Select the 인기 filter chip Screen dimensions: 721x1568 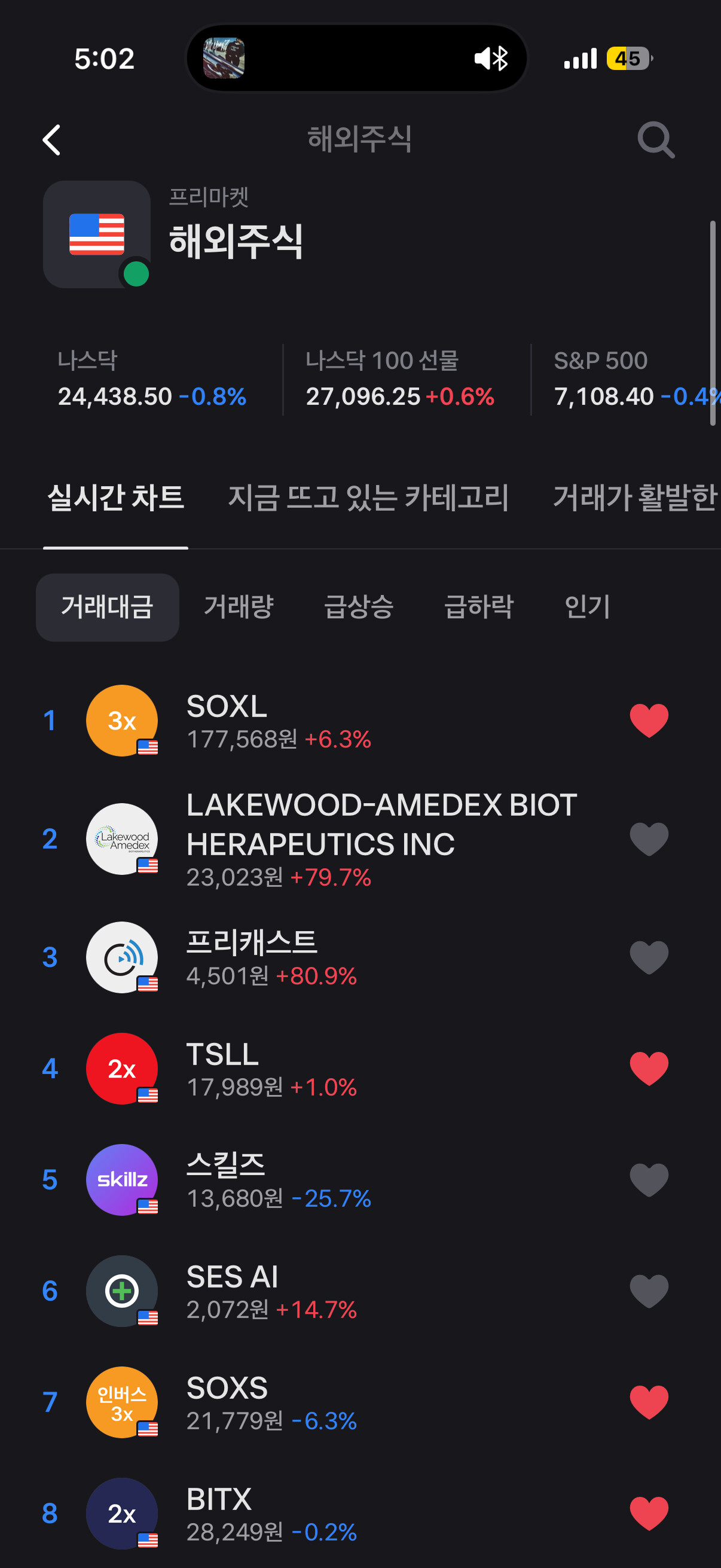click(587, 607)
